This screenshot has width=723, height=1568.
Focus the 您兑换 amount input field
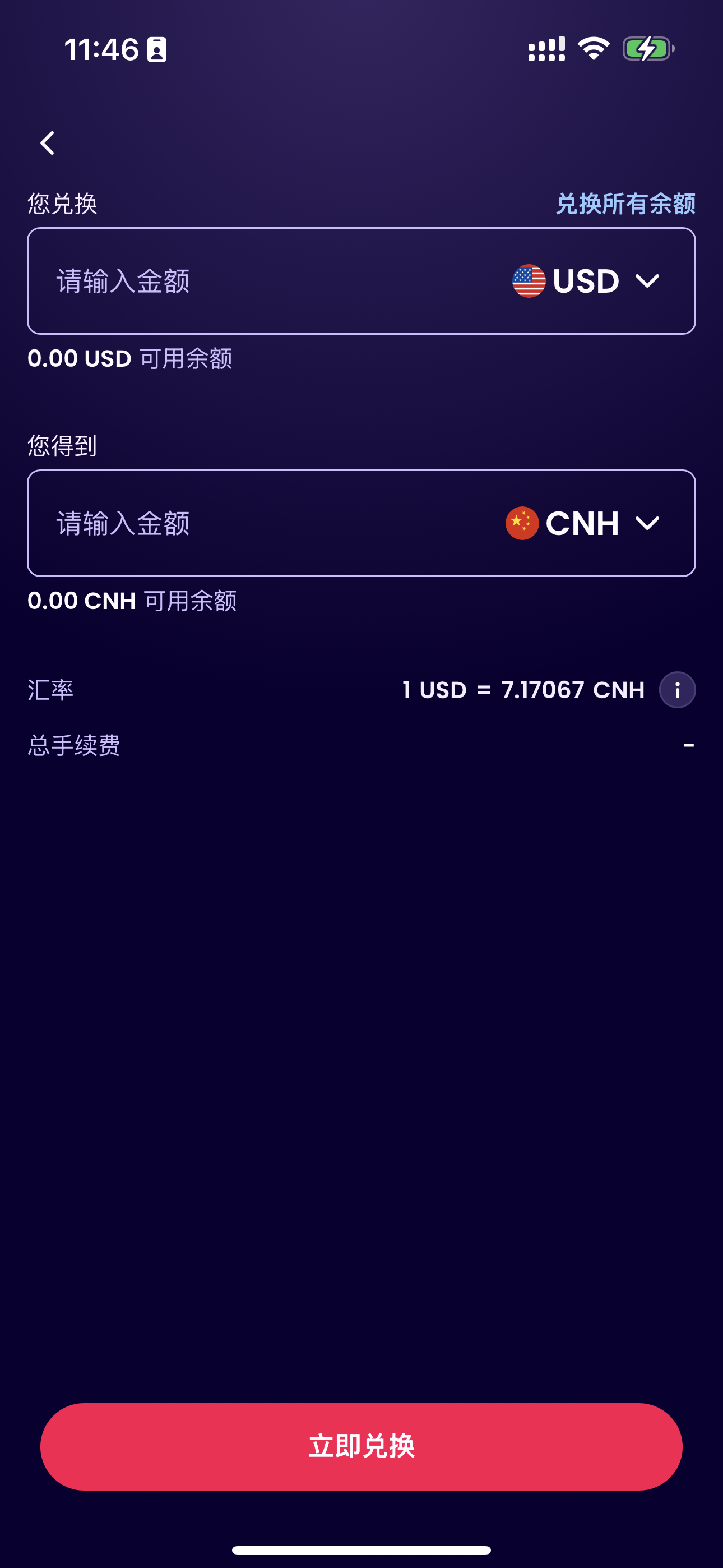click(x=243, y=281)
